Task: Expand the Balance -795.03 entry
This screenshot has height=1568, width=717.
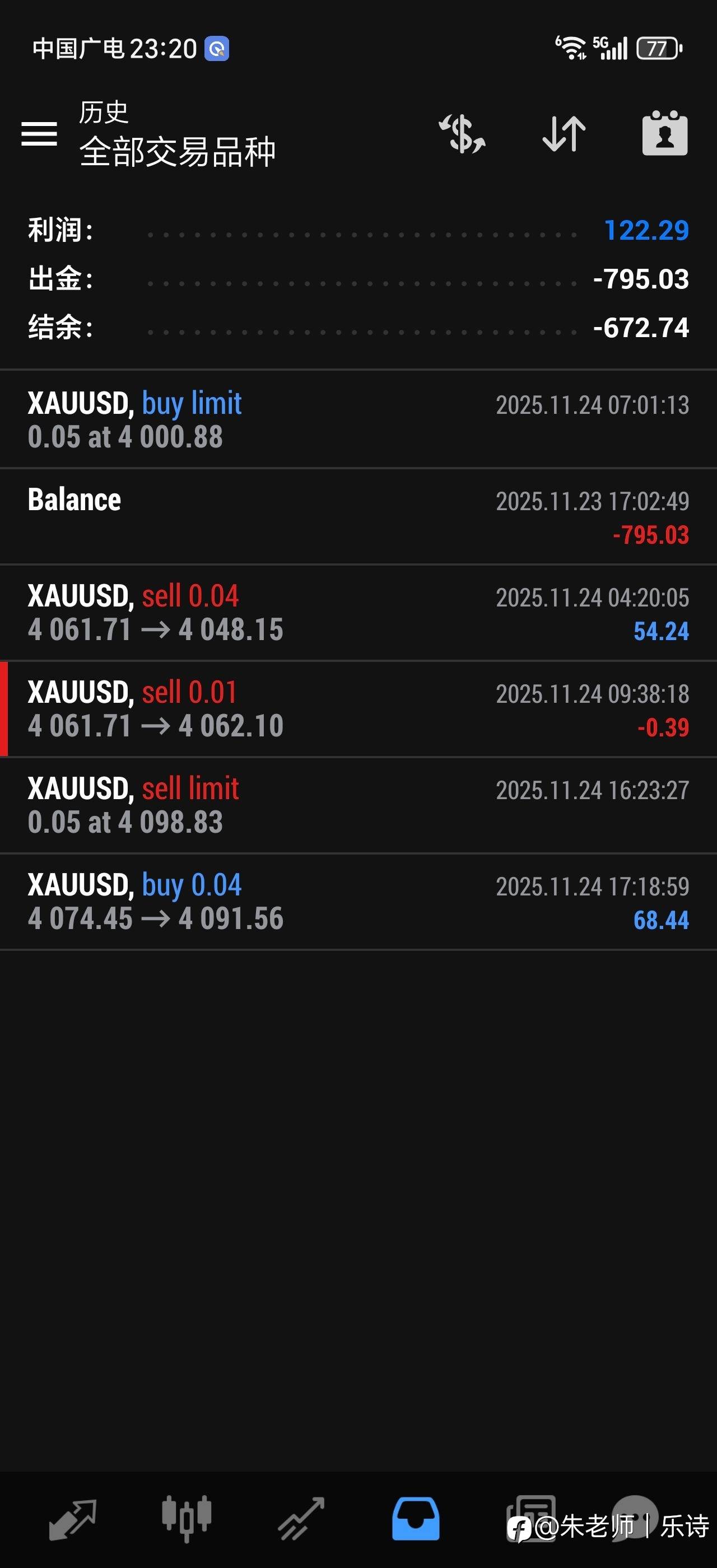Action: click(x=358, y=517)
